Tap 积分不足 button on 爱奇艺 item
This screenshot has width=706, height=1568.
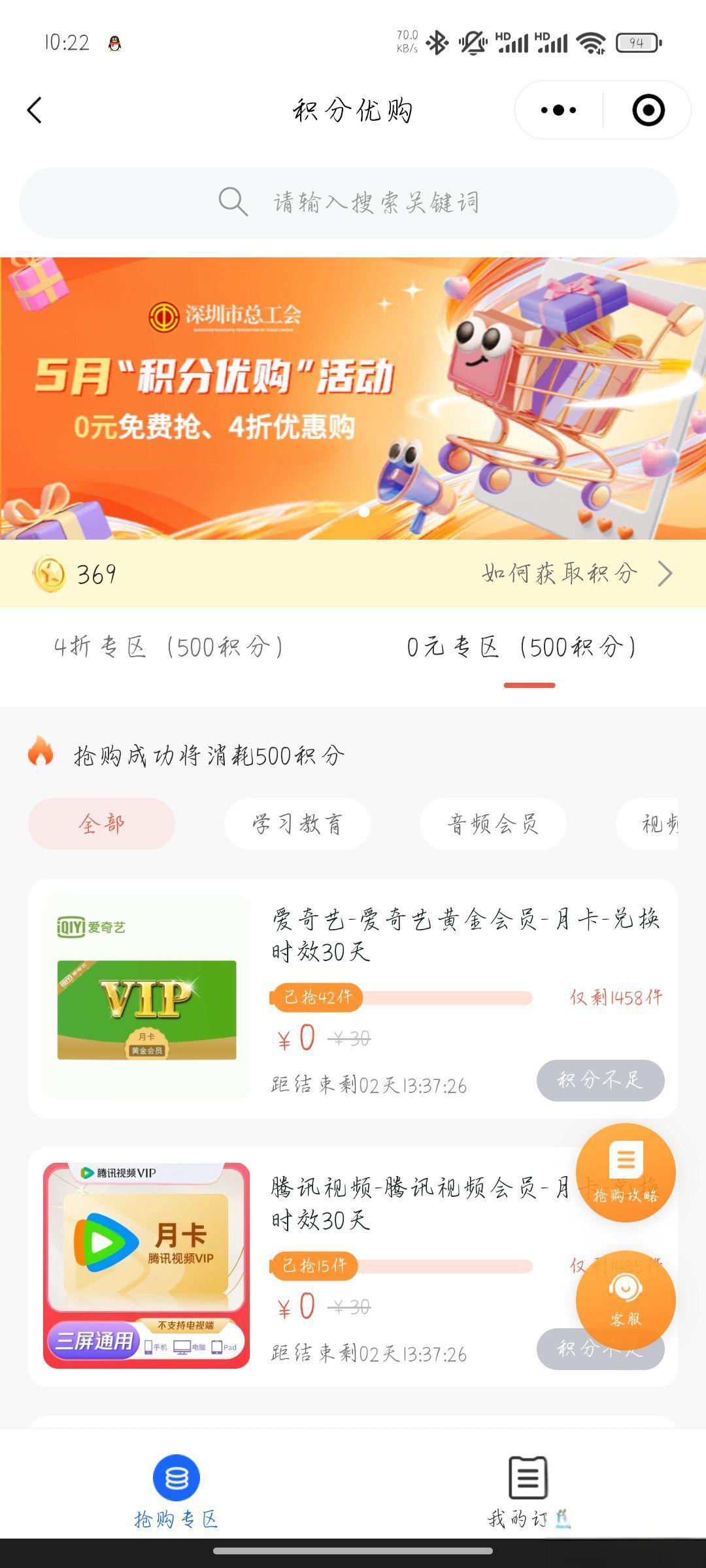(x=600, y=1080)
